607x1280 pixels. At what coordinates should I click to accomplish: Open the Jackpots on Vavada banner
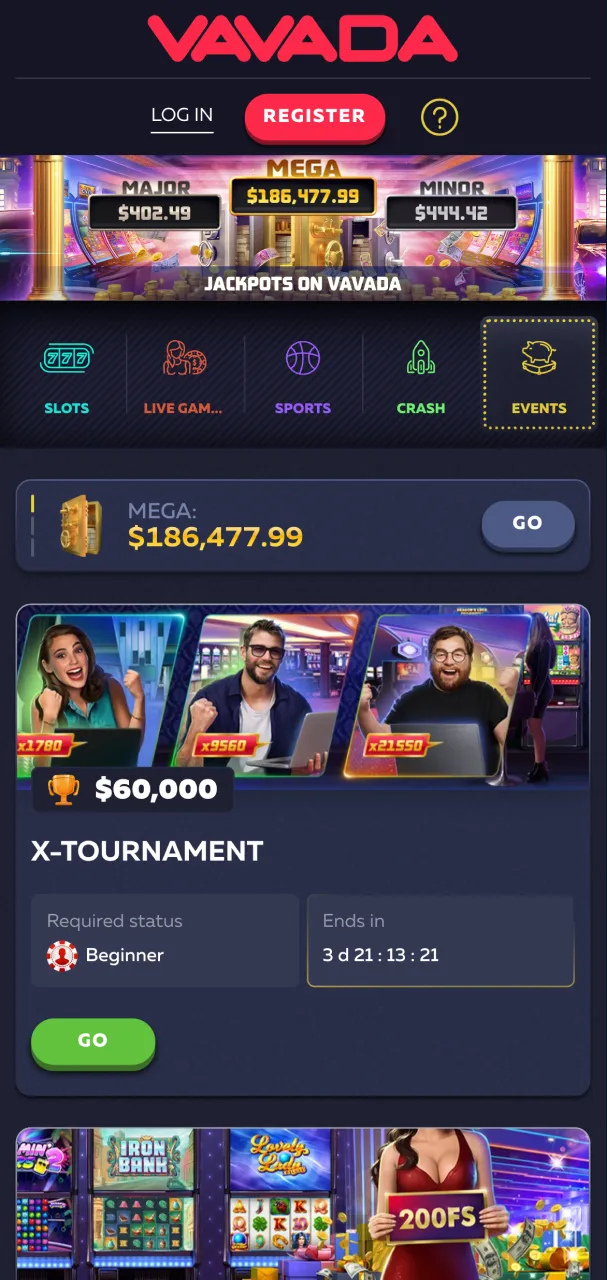tap(303, 228)
